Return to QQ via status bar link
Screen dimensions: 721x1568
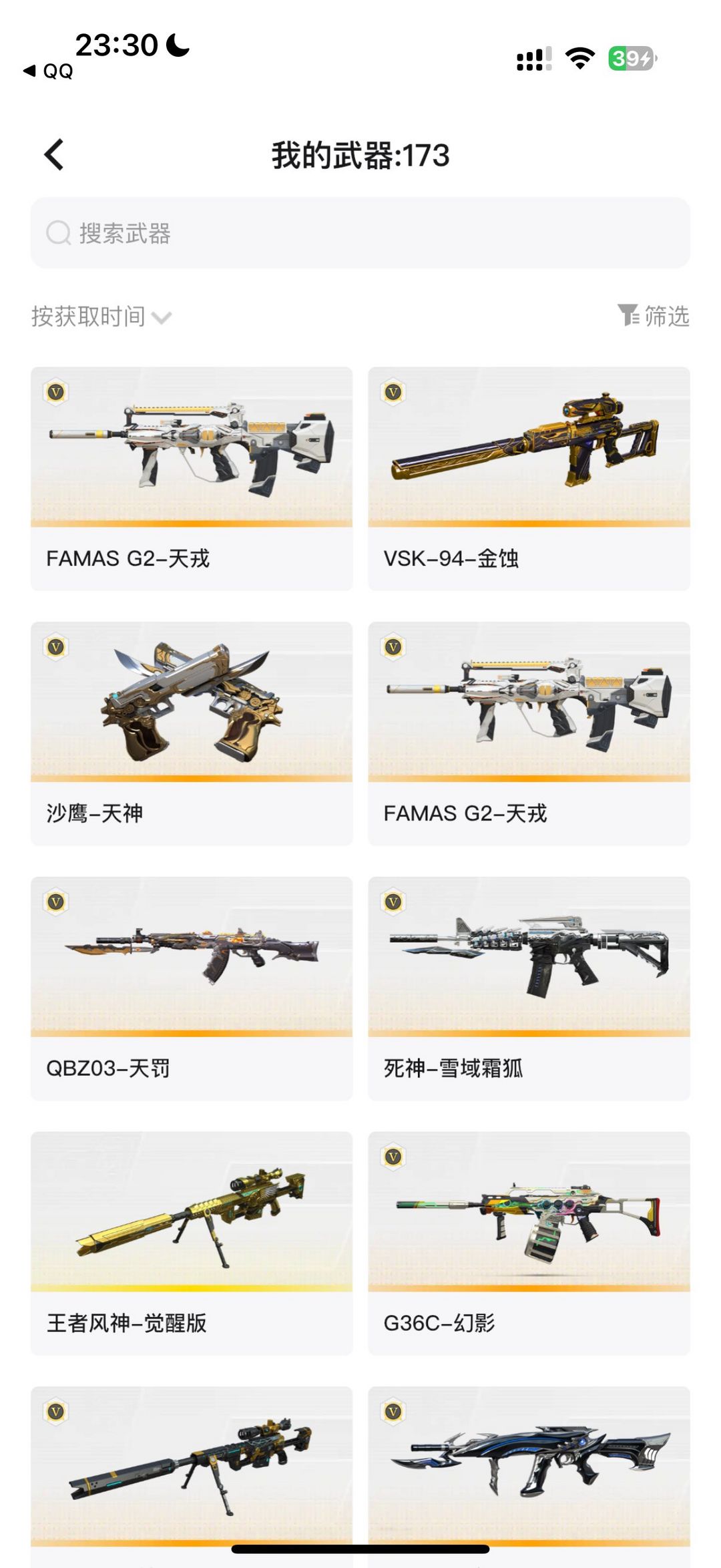(48, 71)
